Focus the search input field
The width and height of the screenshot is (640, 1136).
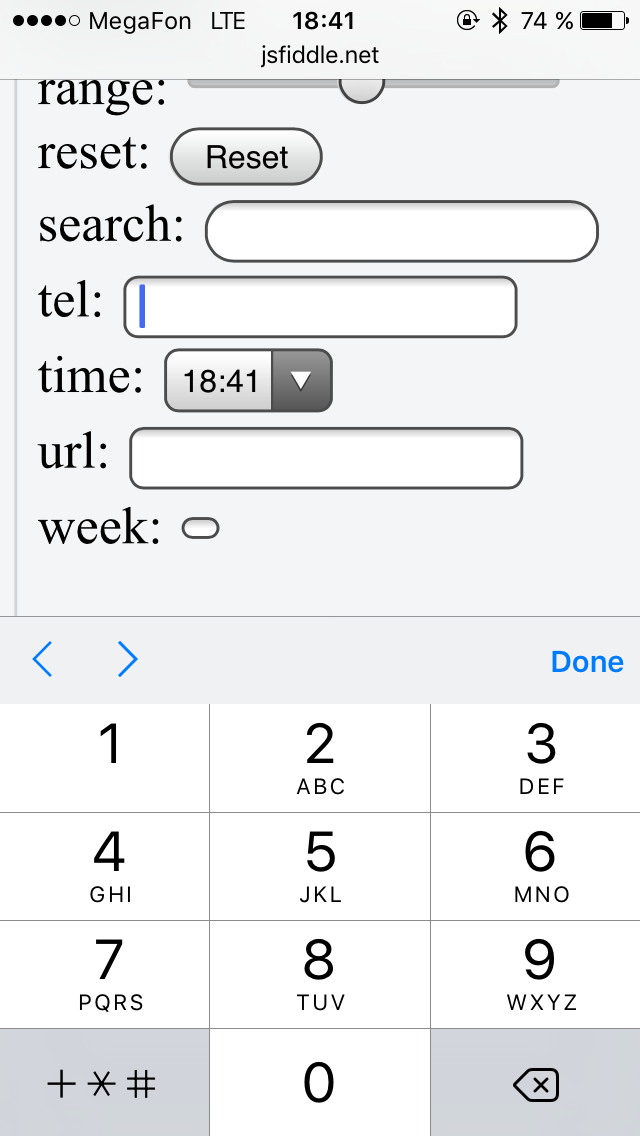[x=402, y=231]
